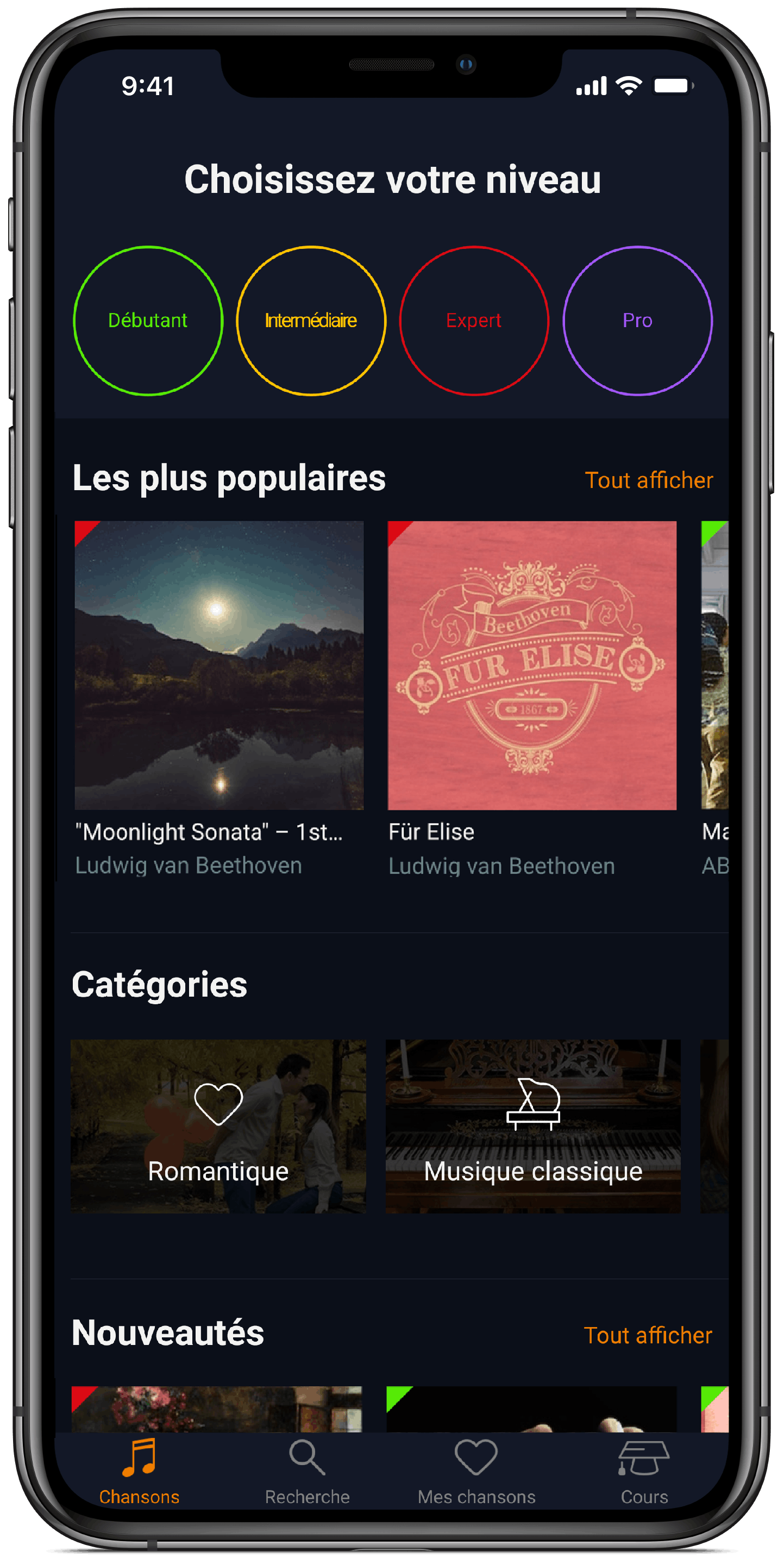Browse the Romantique category

pos(218,1125)
